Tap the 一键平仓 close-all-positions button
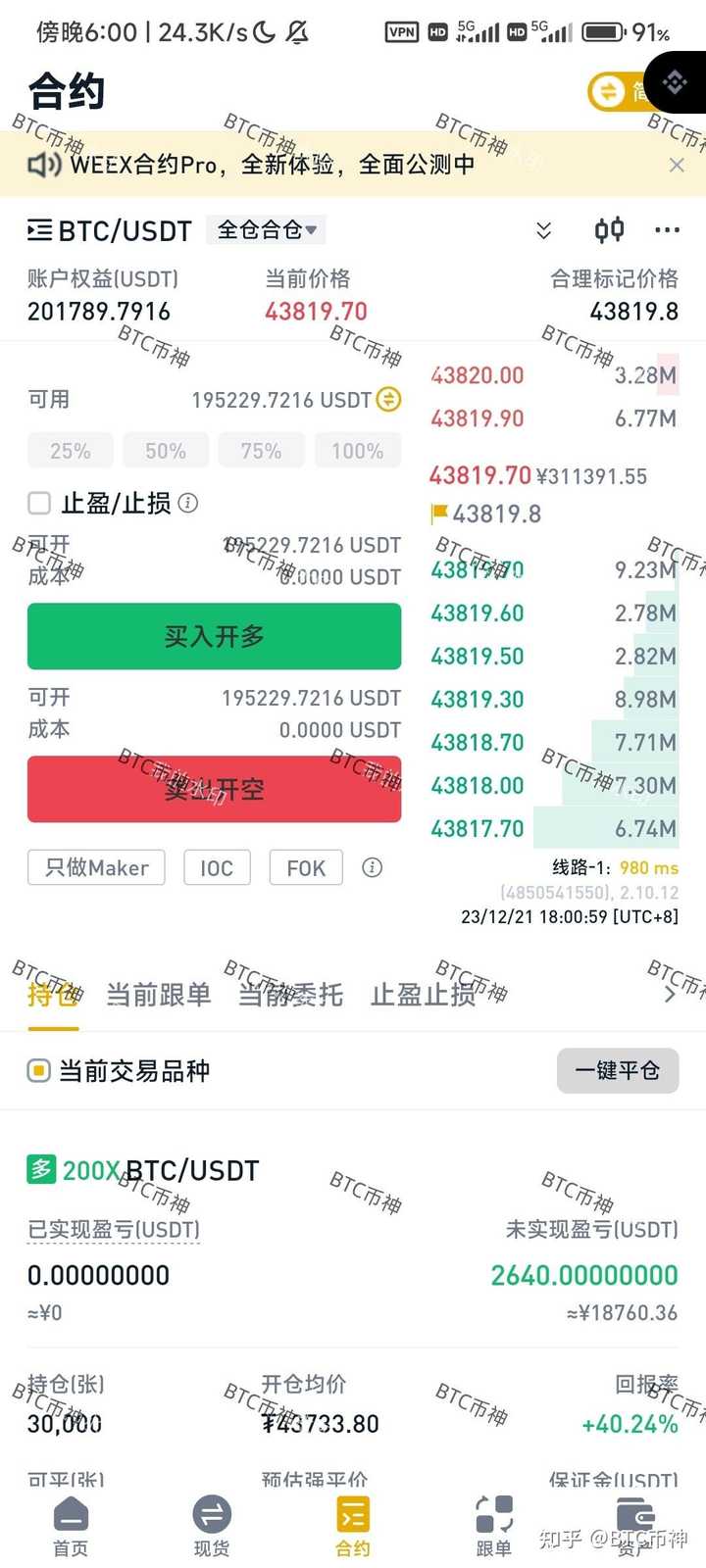 [x=618, y=1070]
